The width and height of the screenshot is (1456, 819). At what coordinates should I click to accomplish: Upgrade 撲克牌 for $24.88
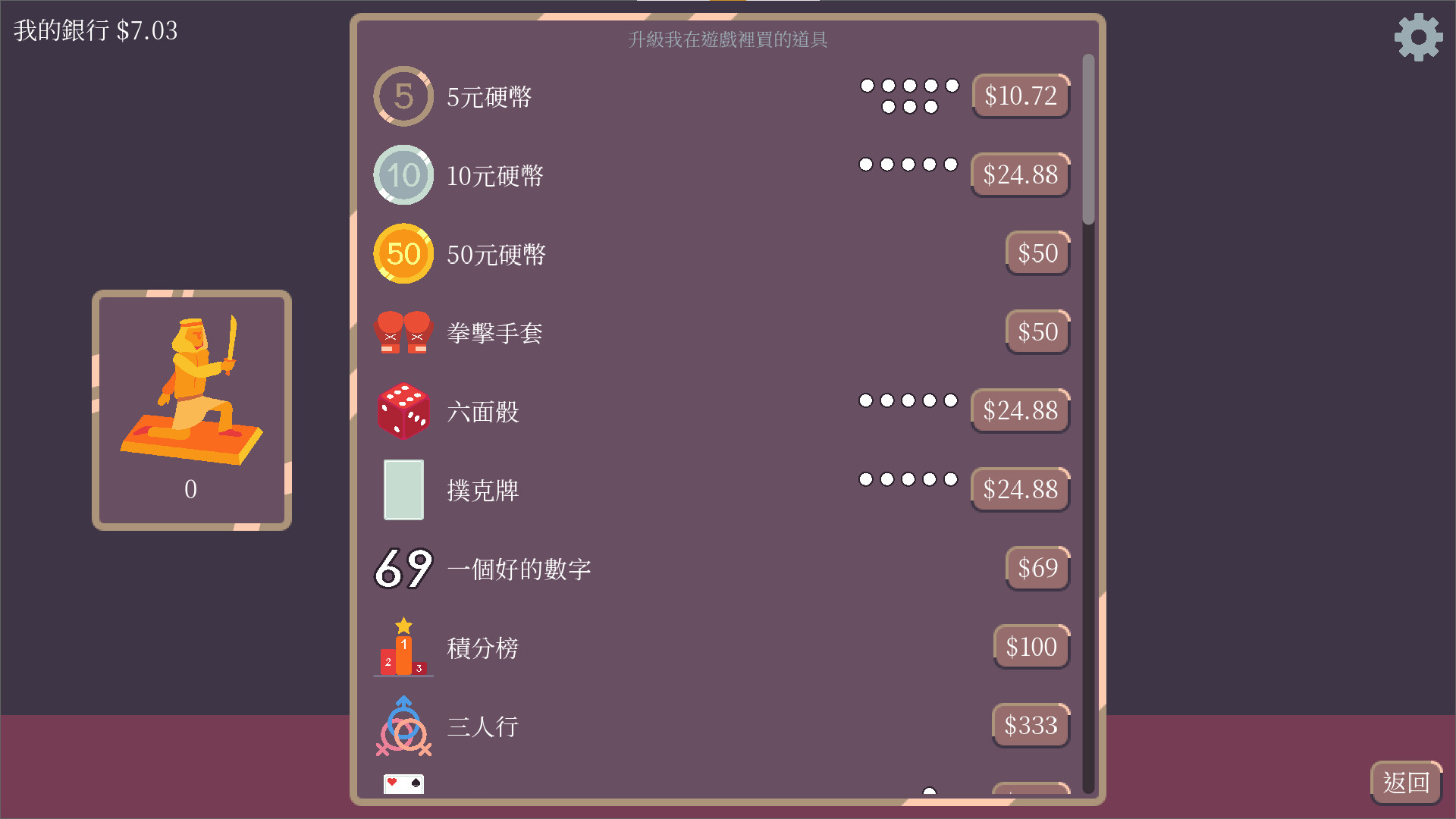point(1021,490)
